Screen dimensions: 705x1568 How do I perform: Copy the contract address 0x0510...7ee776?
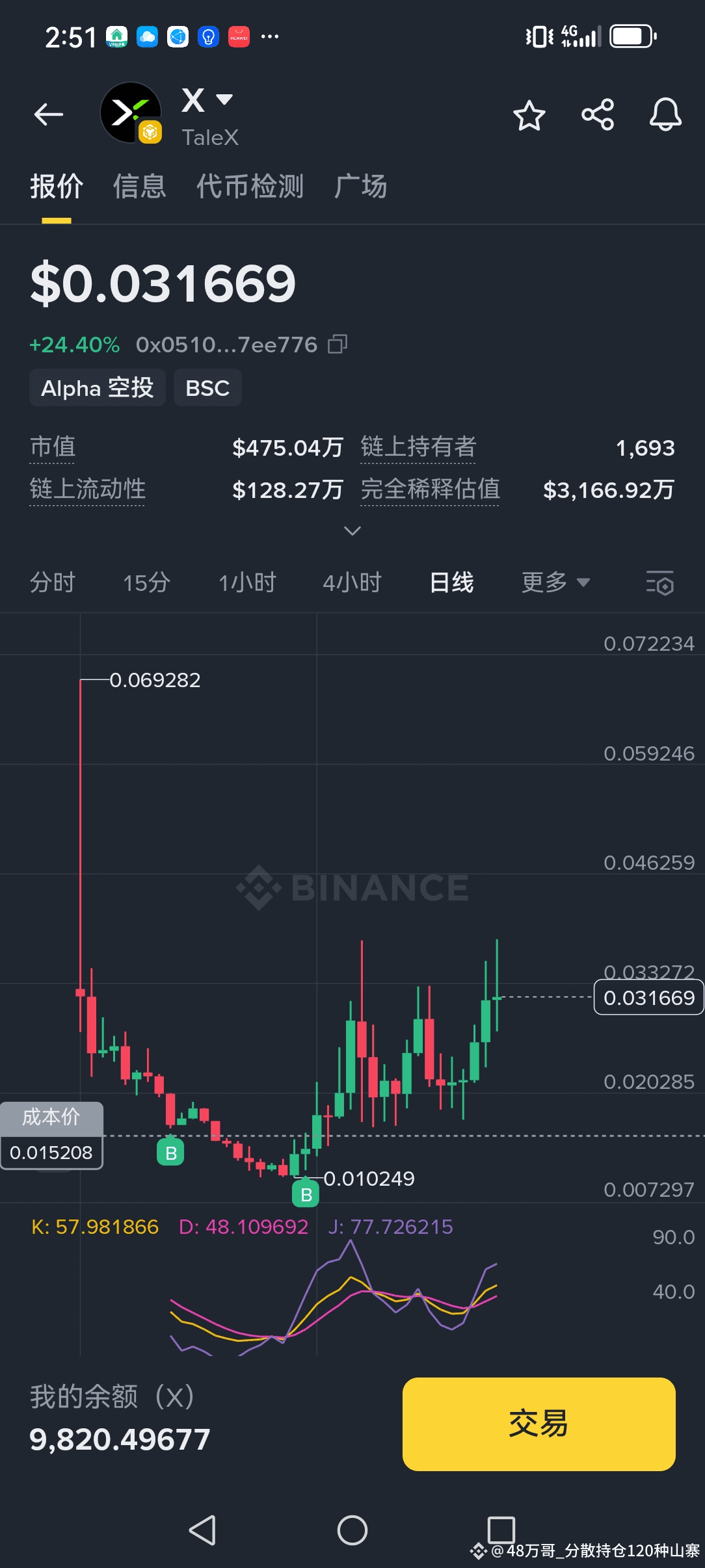(x=338, y=344)
